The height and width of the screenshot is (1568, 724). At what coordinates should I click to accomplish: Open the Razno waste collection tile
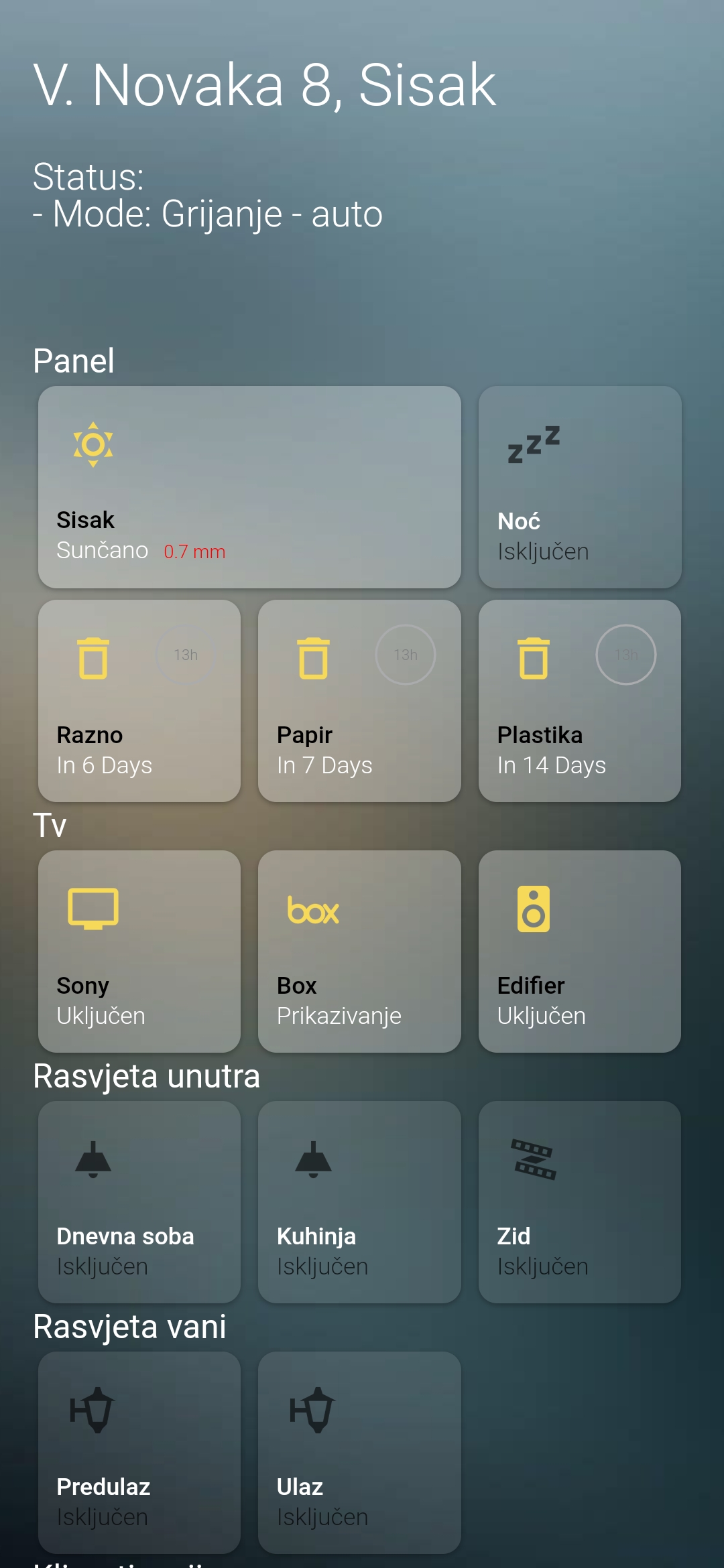[x=139, y=701]
